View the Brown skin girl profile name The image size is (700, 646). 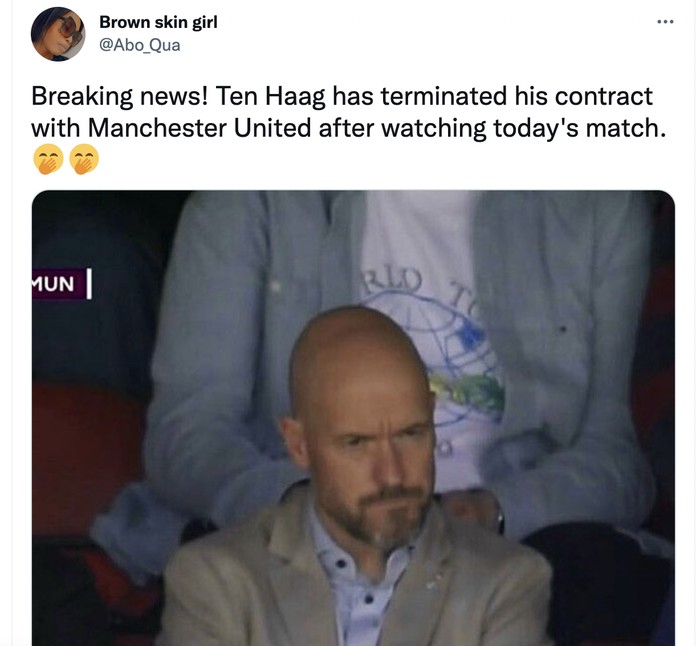click(158, 23)
